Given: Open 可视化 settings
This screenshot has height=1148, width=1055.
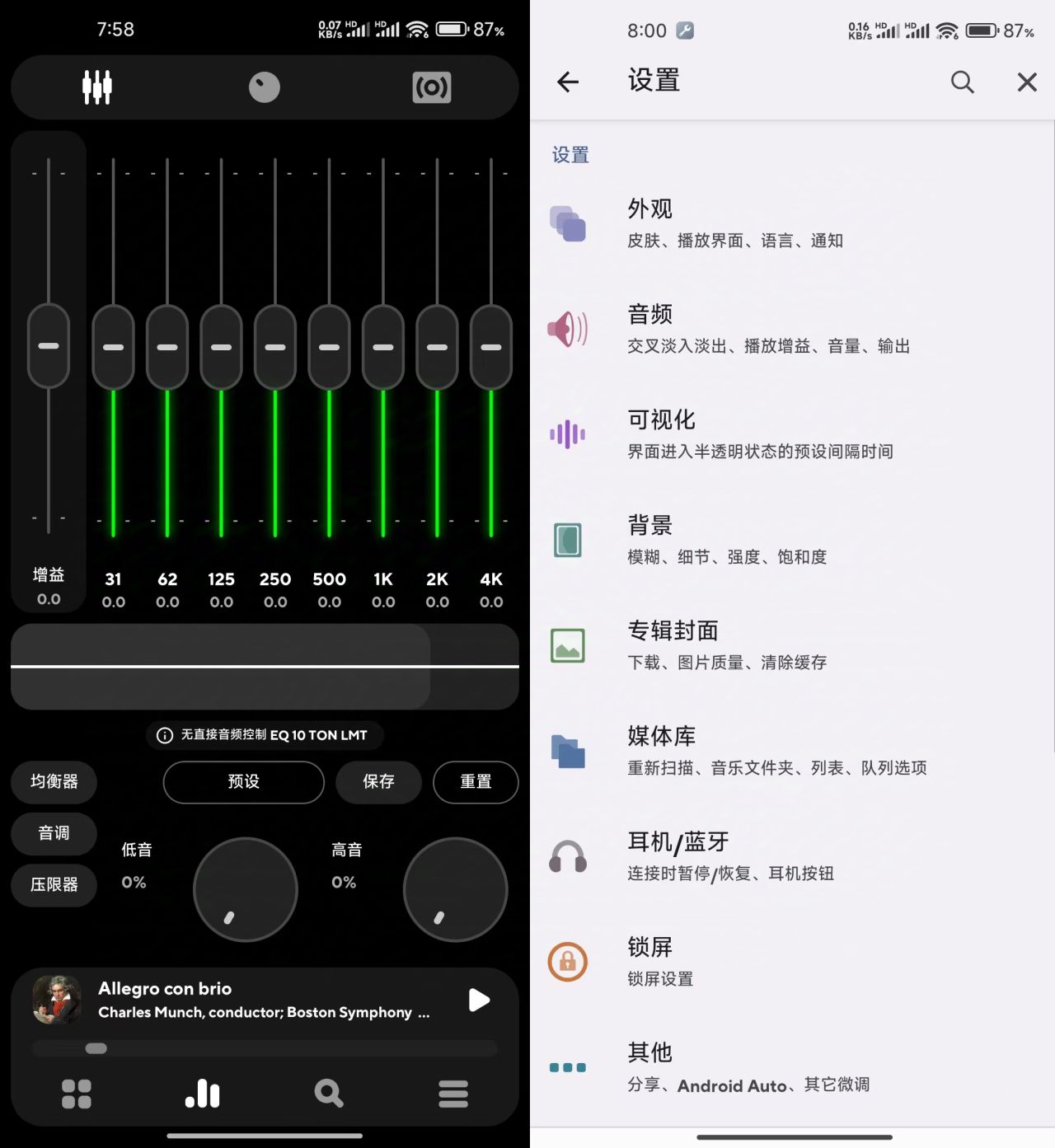Looking at the screenshot, I should tap(758, 433).
